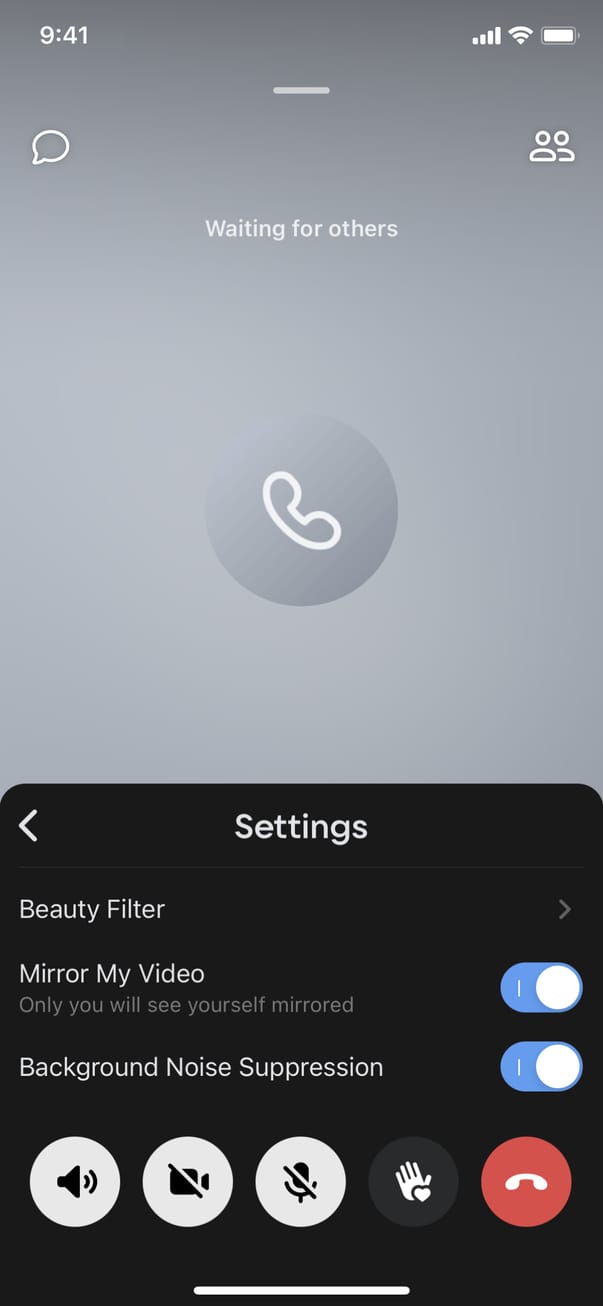Viewport: 603px width, 1306px height.
Task: End the call
Action: [526, 1183]
